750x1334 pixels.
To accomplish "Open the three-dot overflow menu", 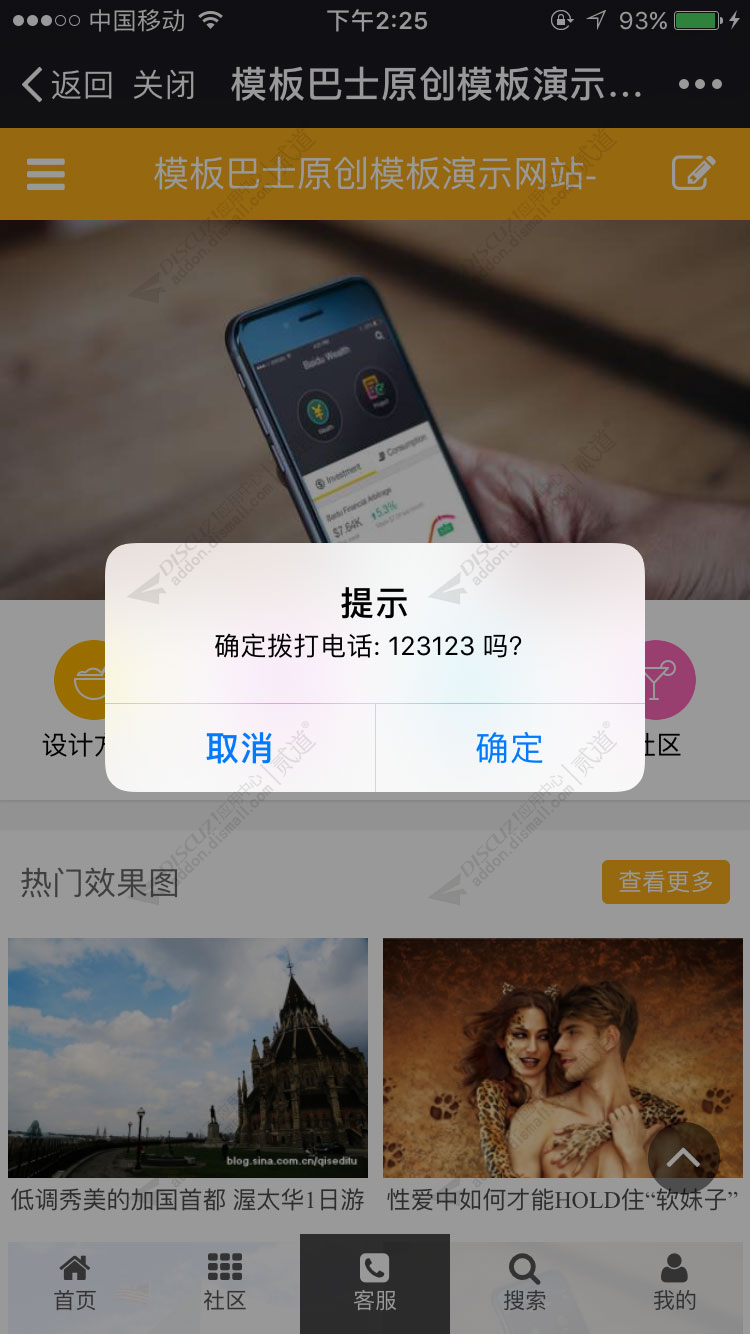I will tap(700, 85).
